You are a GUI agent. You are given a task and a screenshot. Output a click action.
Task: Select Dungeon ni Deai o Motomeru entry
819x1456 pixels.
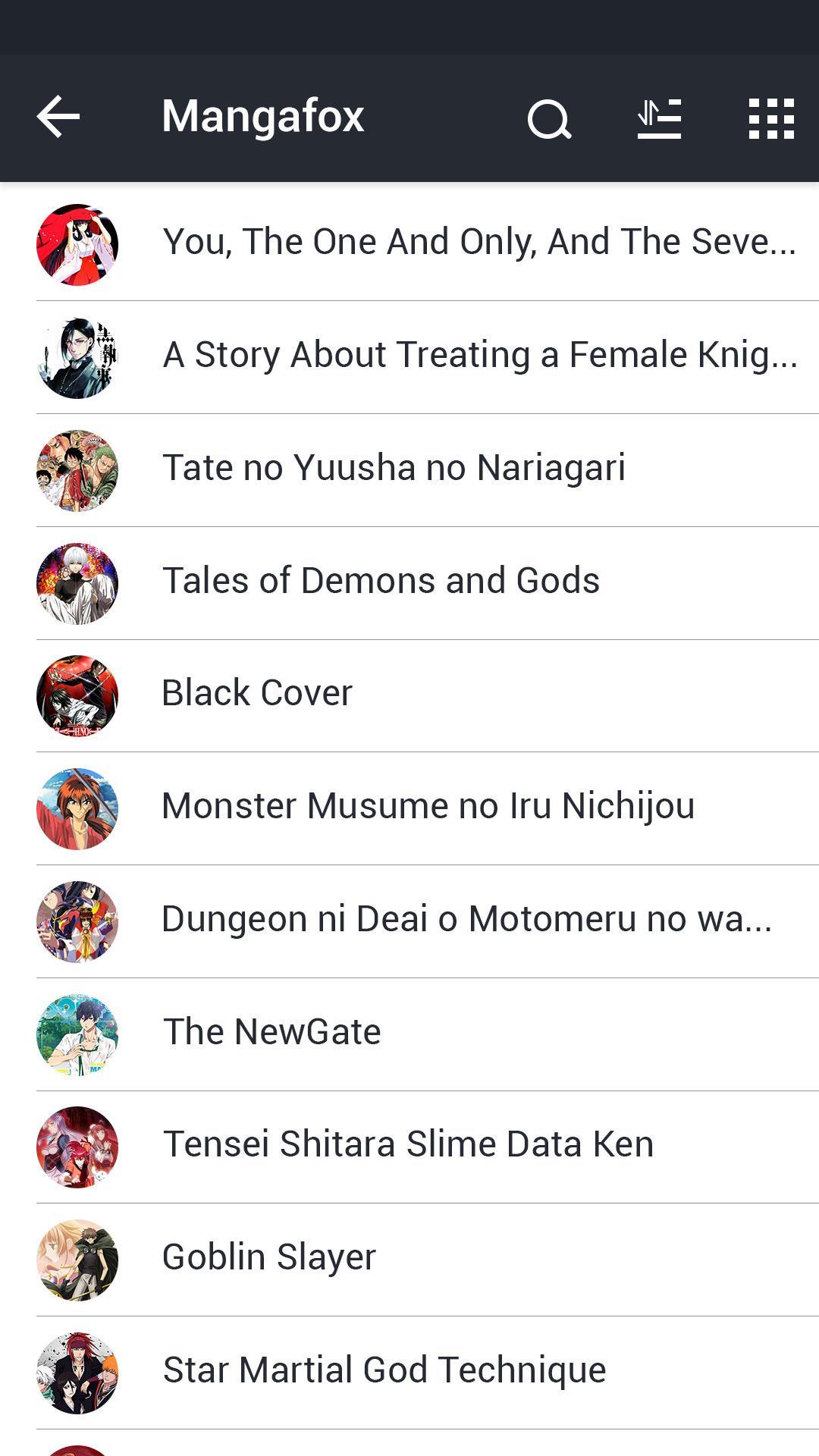coord(466,920)
